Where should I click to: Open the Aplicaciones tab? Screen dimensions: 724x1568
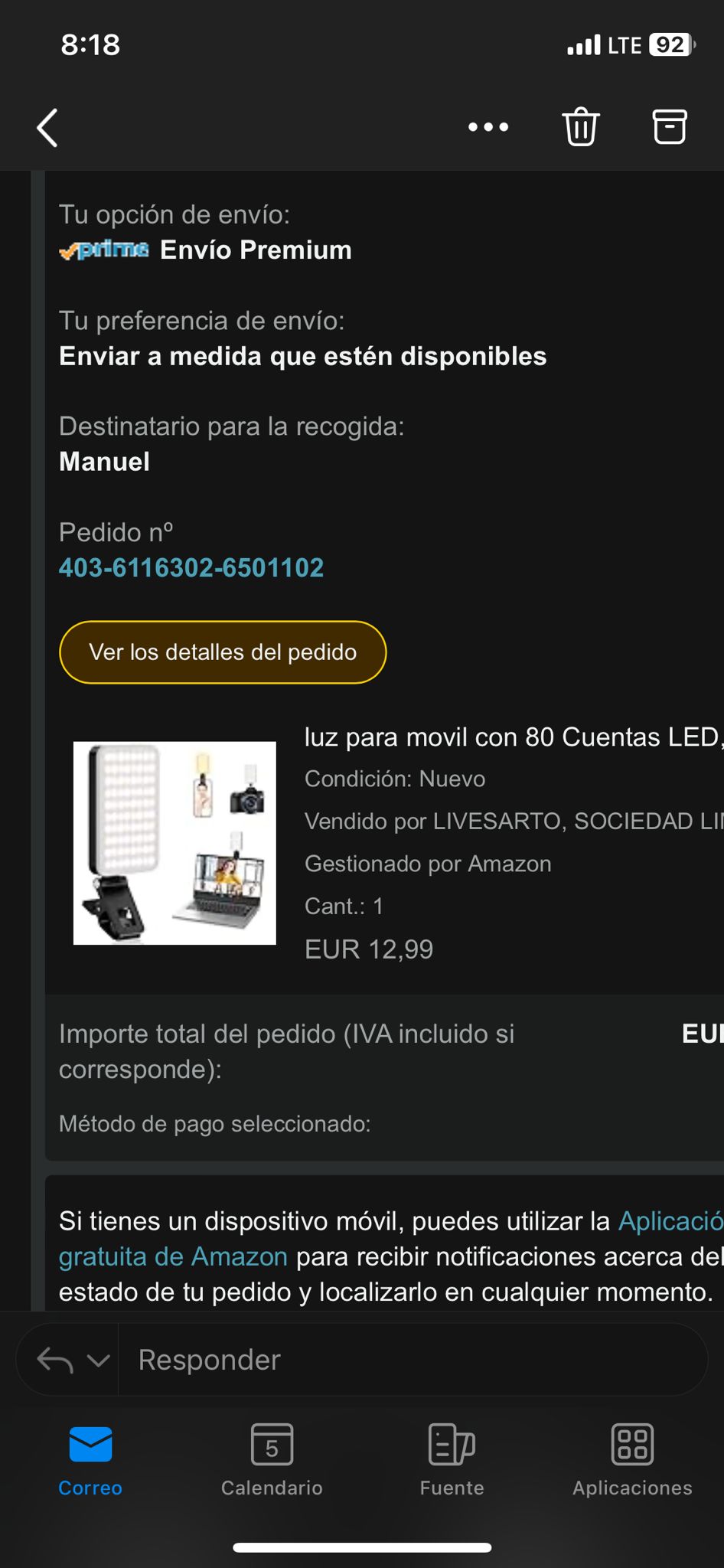pos(632,1461)
